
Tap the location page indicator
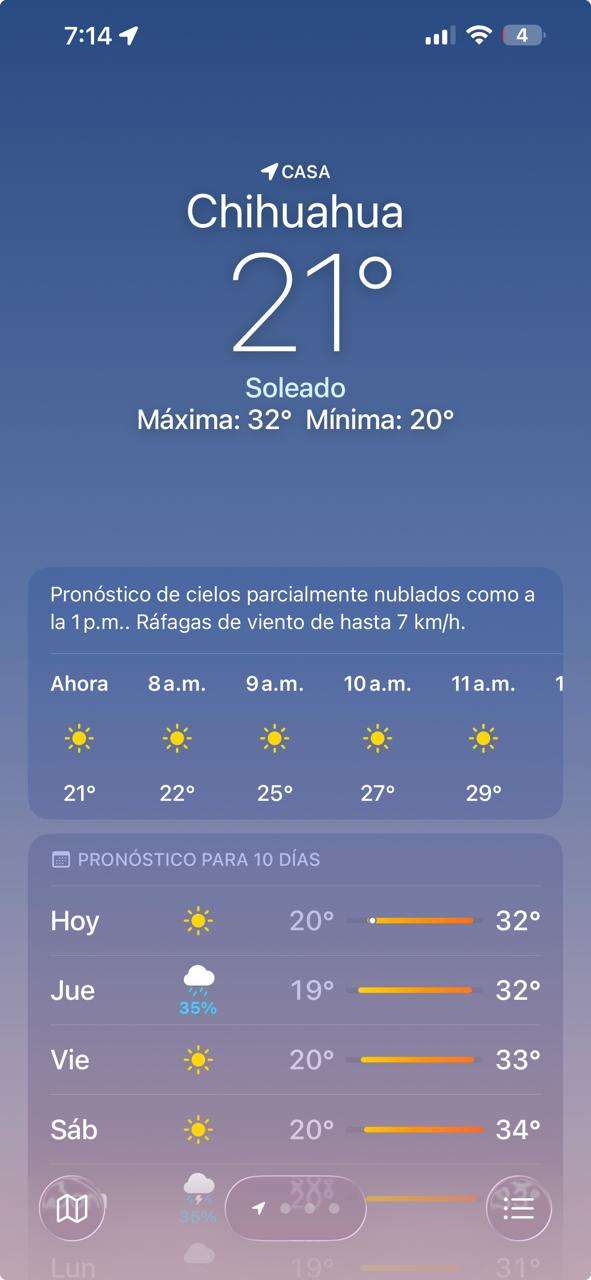296,1208
